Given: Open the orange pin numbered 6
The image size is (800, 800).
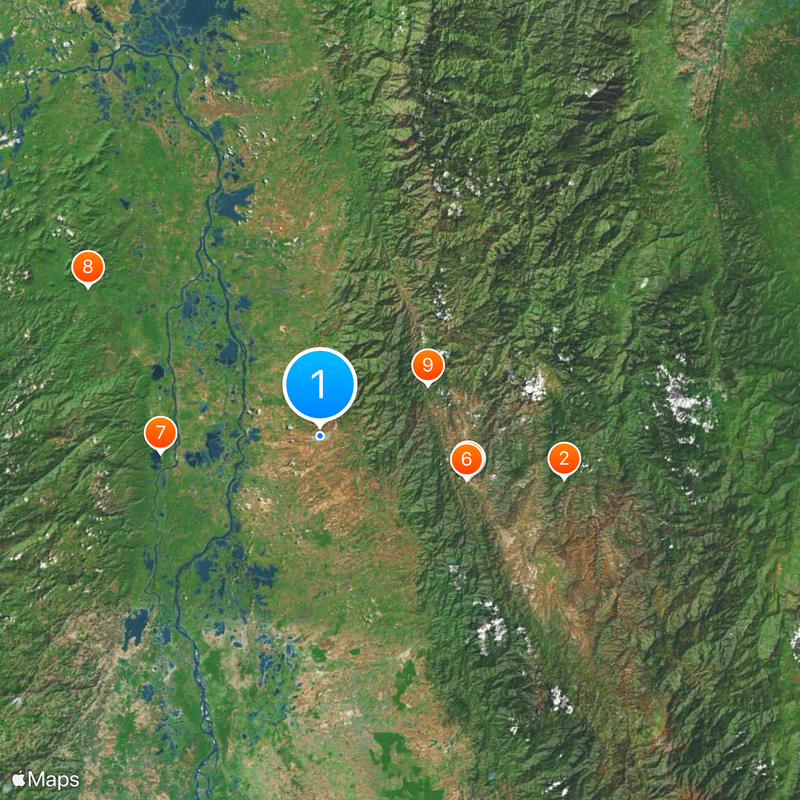Looking at the screenshot, I should [466, 460].
